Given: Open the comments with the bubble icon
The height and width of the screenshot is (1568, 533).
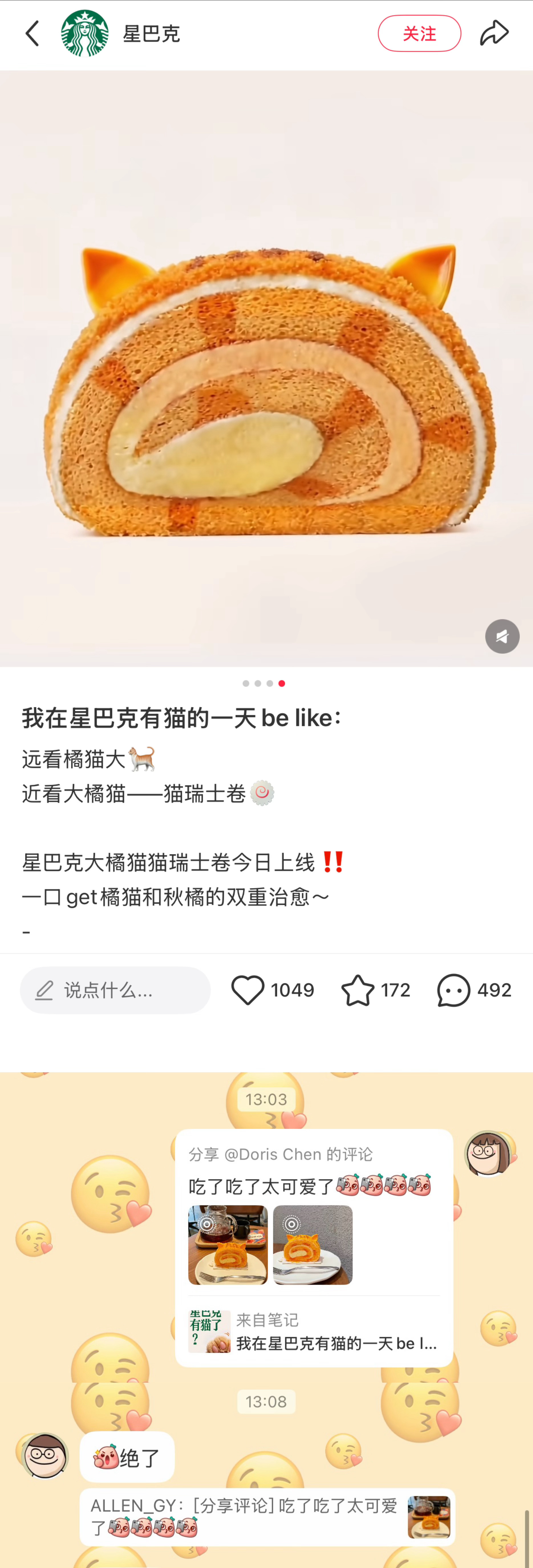Looking at the screenshot, I should tap(453, 990).
